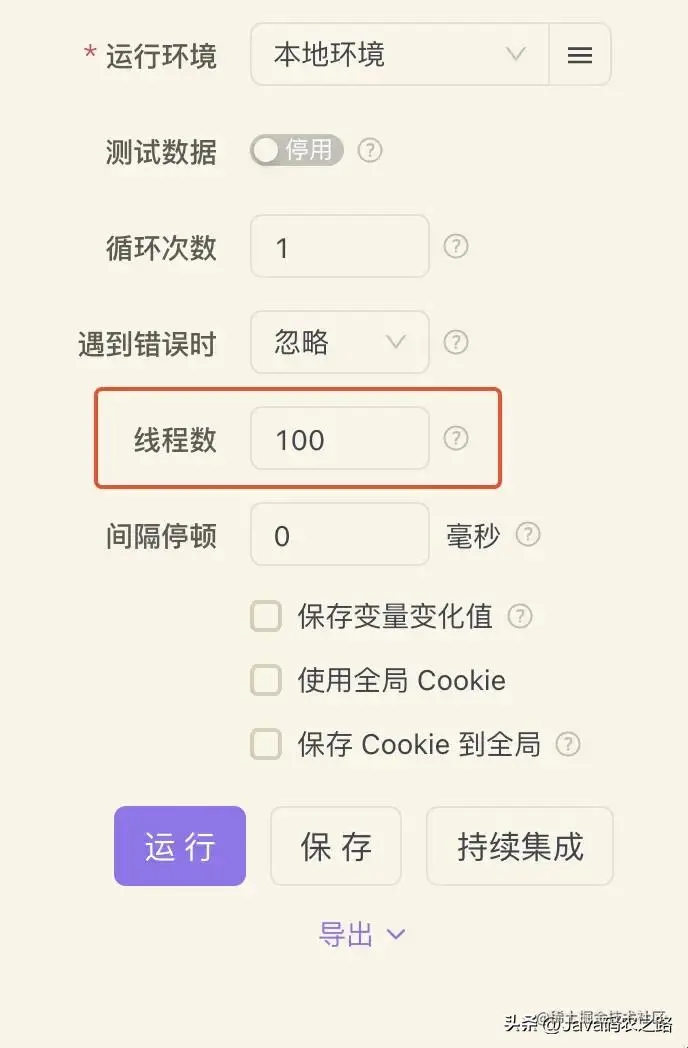This screenshot has height=1048, width=688.
Task: Tap the 保存 button
Action: click(x=336, y=846)
